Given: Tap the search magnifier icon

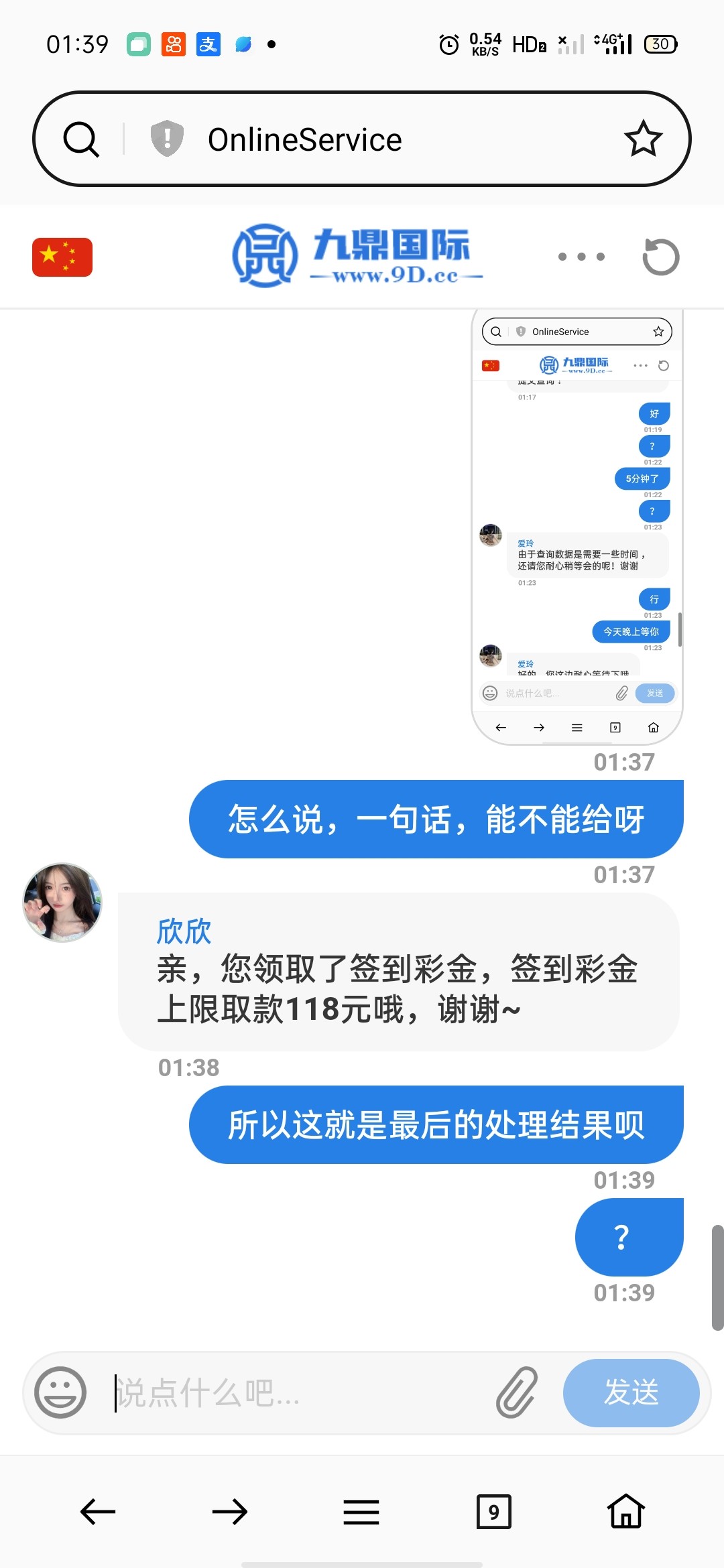Looking at the screenshot, I should point(80,139).
